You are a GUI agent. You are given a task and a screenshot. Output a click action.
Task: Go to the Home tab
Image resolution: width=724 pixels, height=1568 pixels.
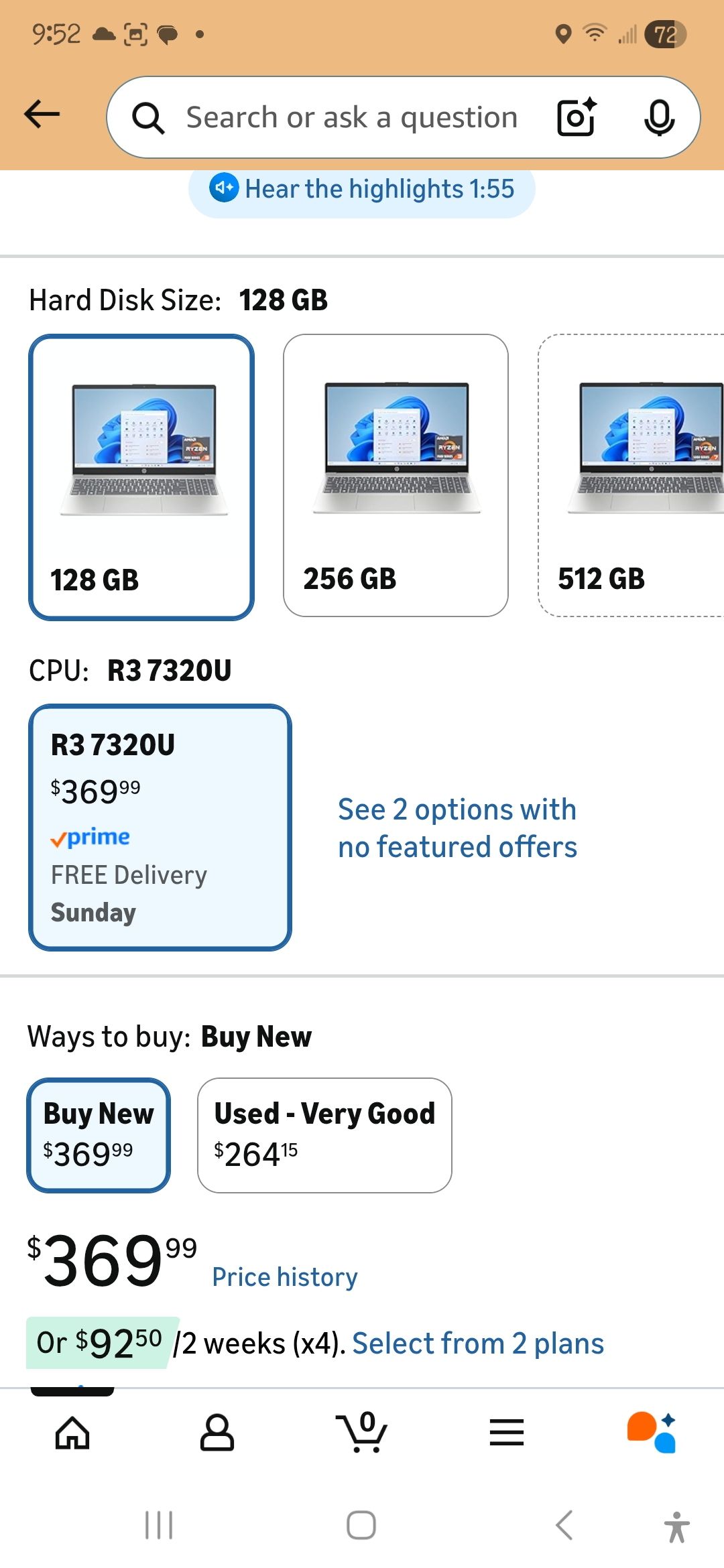72,1433
